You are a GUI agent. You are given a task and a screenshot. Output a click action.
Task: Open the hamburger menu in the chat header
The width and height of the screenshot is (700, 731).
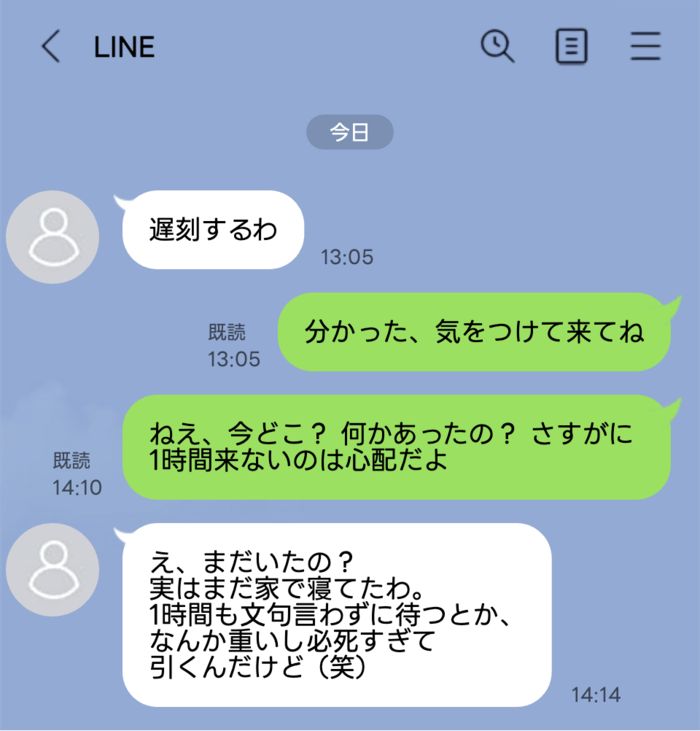[646, 47]
